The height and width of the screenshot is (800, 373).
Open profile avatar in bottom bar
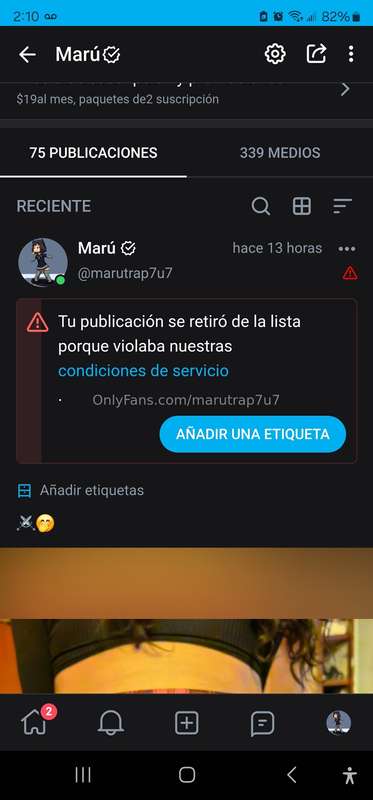(338, 723)
